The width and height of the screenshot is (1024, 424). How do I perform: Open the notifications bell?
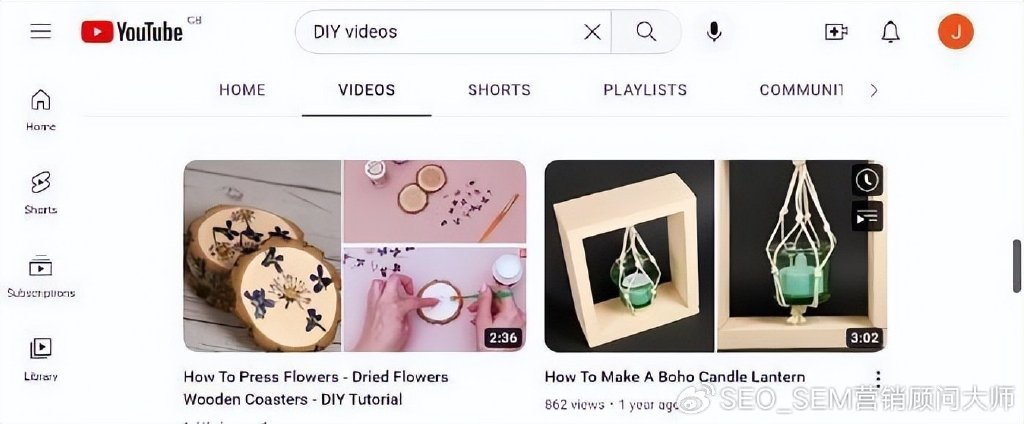click(890, 32)
